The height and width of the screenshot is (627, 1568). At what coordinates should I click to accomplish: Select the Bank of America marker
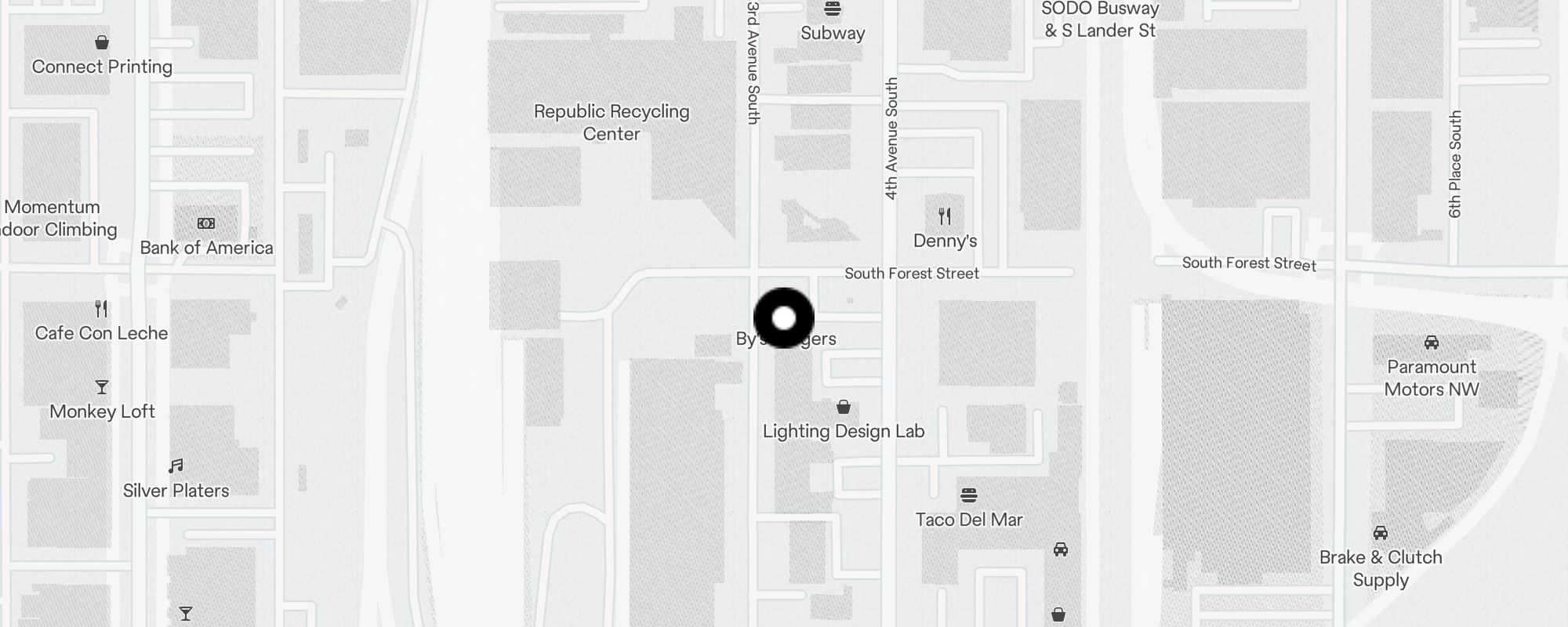click(x=206, y=224)
